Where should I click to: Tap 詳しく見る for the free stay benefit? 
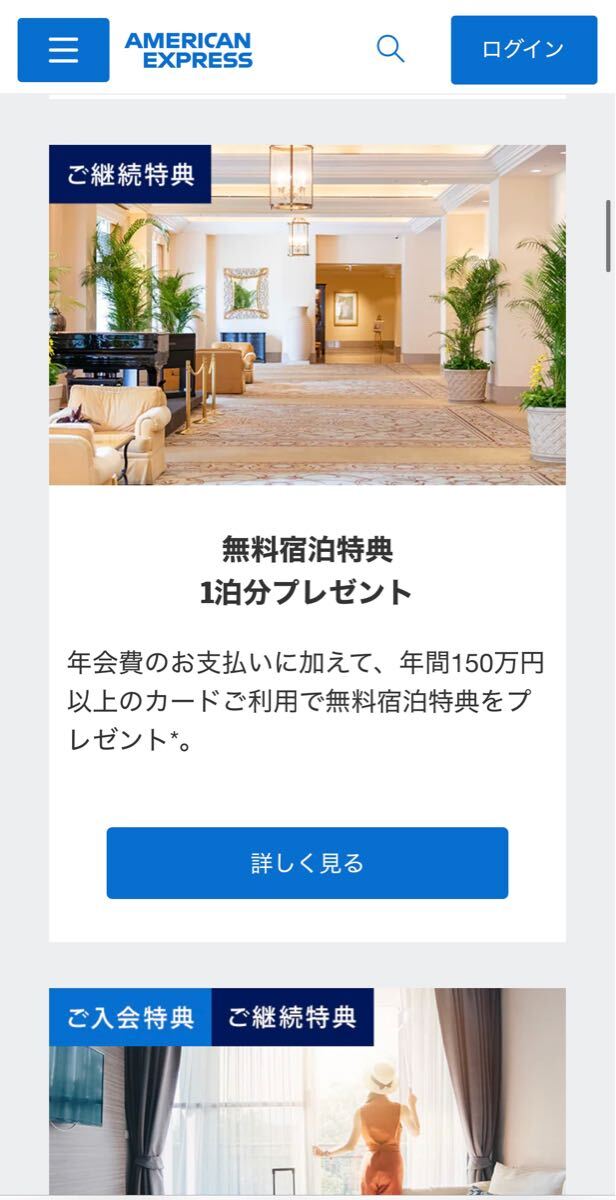pyautogui.click(x=307, y=863)
